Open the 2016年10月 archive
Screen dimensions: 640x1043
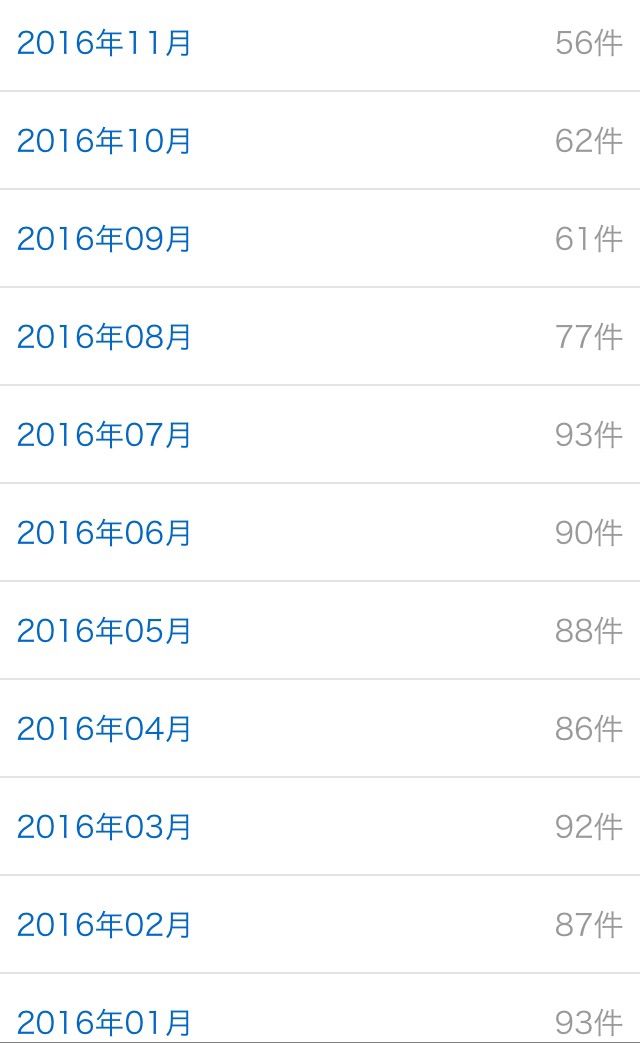pyautogui.click(x=104, y=141)
